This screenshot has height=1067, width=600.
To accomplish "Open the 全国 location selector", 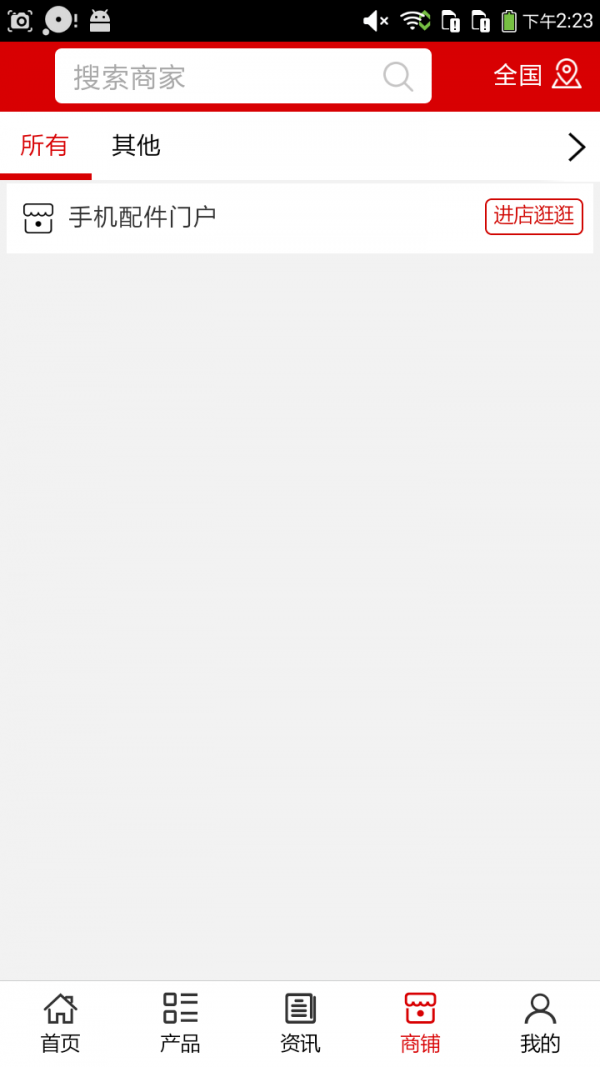I will pyautogui.click(x=537, y=75).
